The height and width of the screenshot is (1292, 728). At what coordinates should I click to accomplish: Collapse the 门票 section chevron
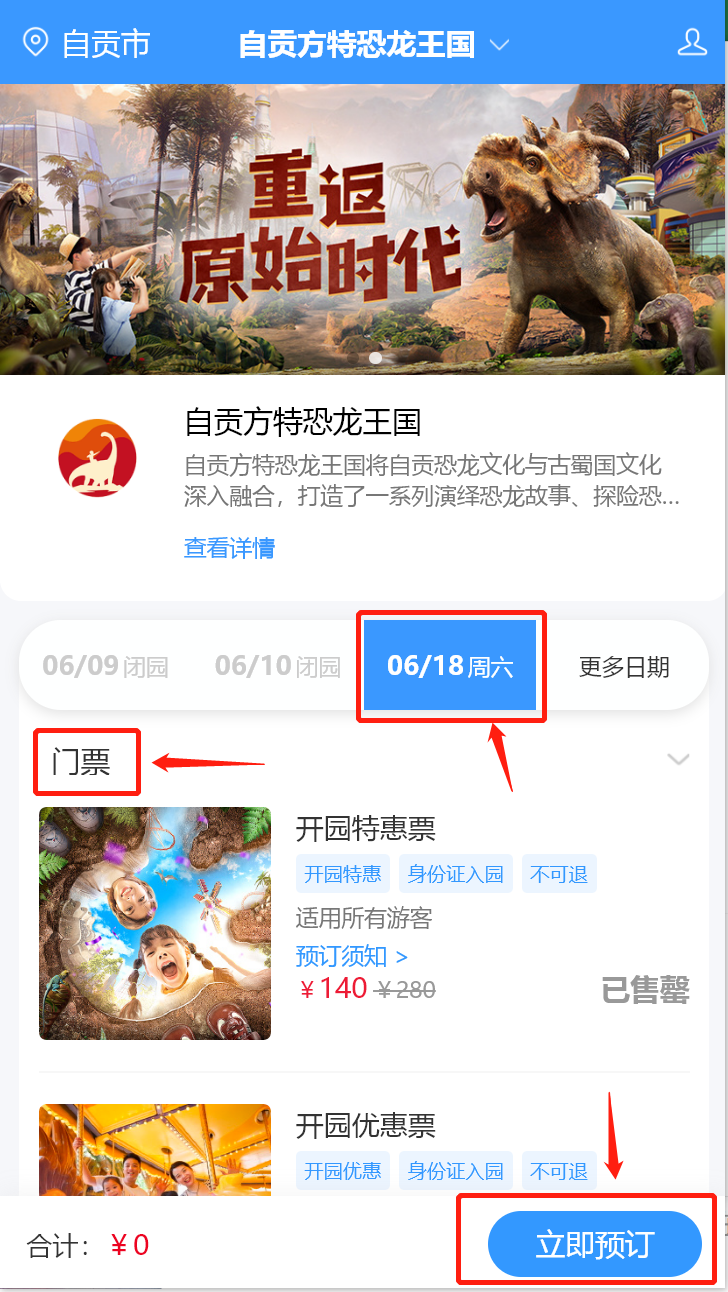pyautogui.click(x=678, y=760)
